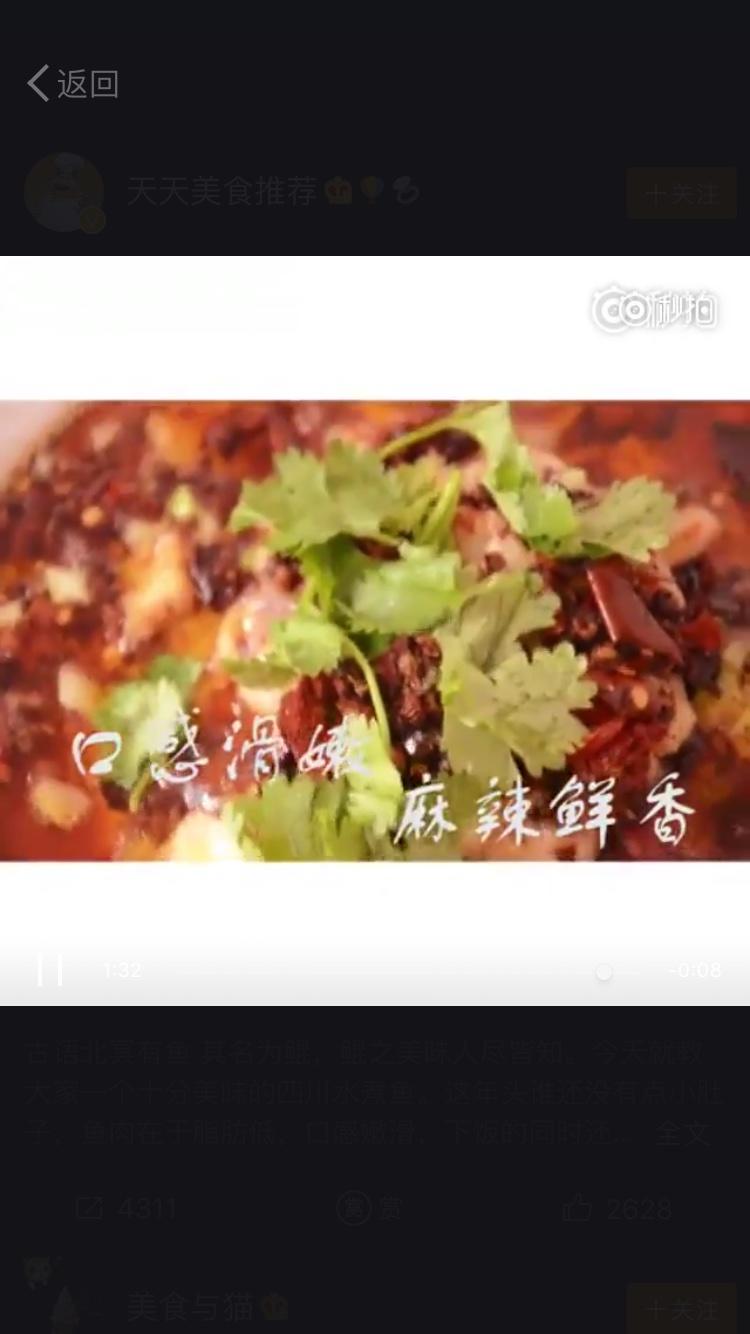Tap the video progress bar handle
Viewport: 750px width, 1334px height.
(x=604, y=971)
